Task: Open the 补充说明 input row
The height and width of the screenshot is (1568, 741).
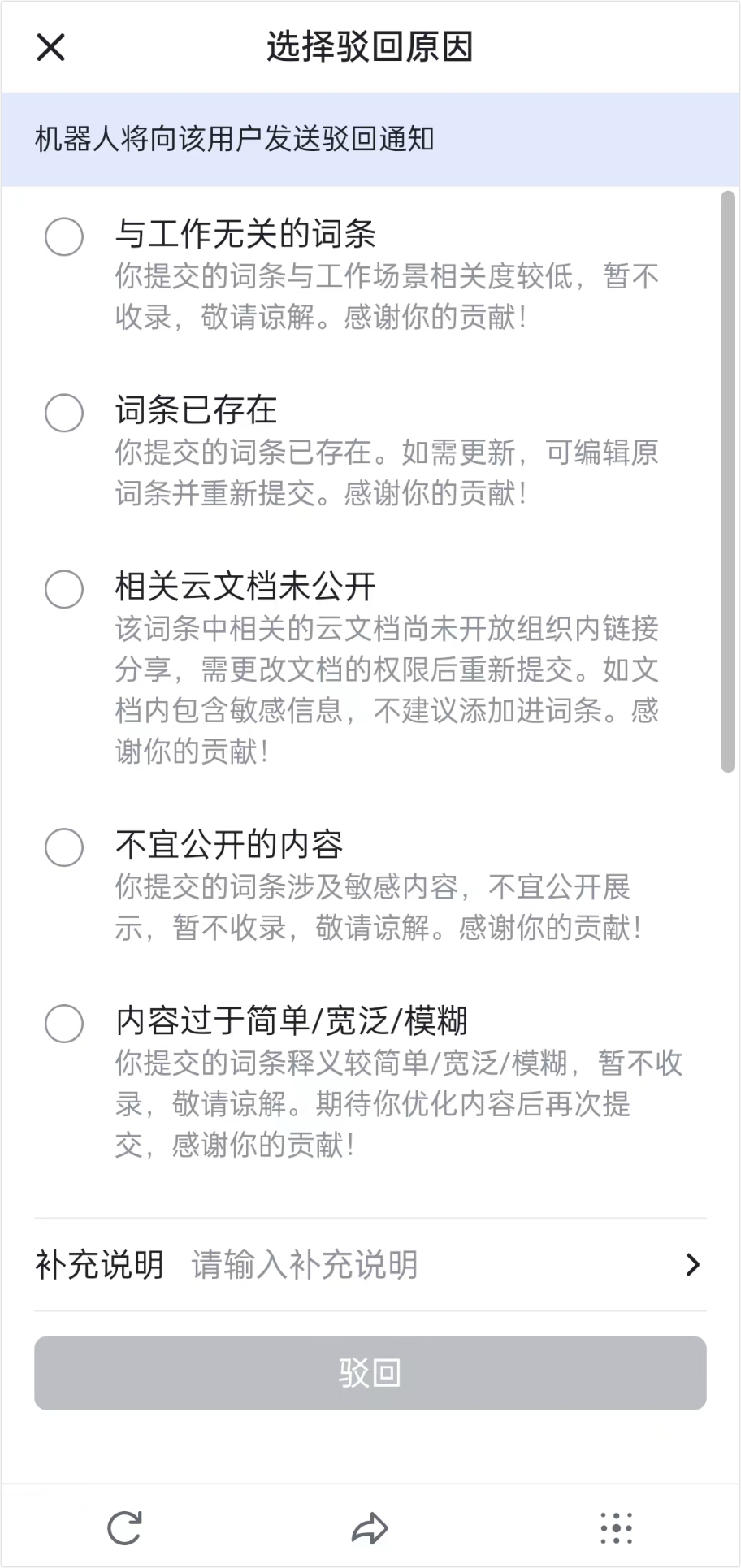Action: tap(370, 1264)
